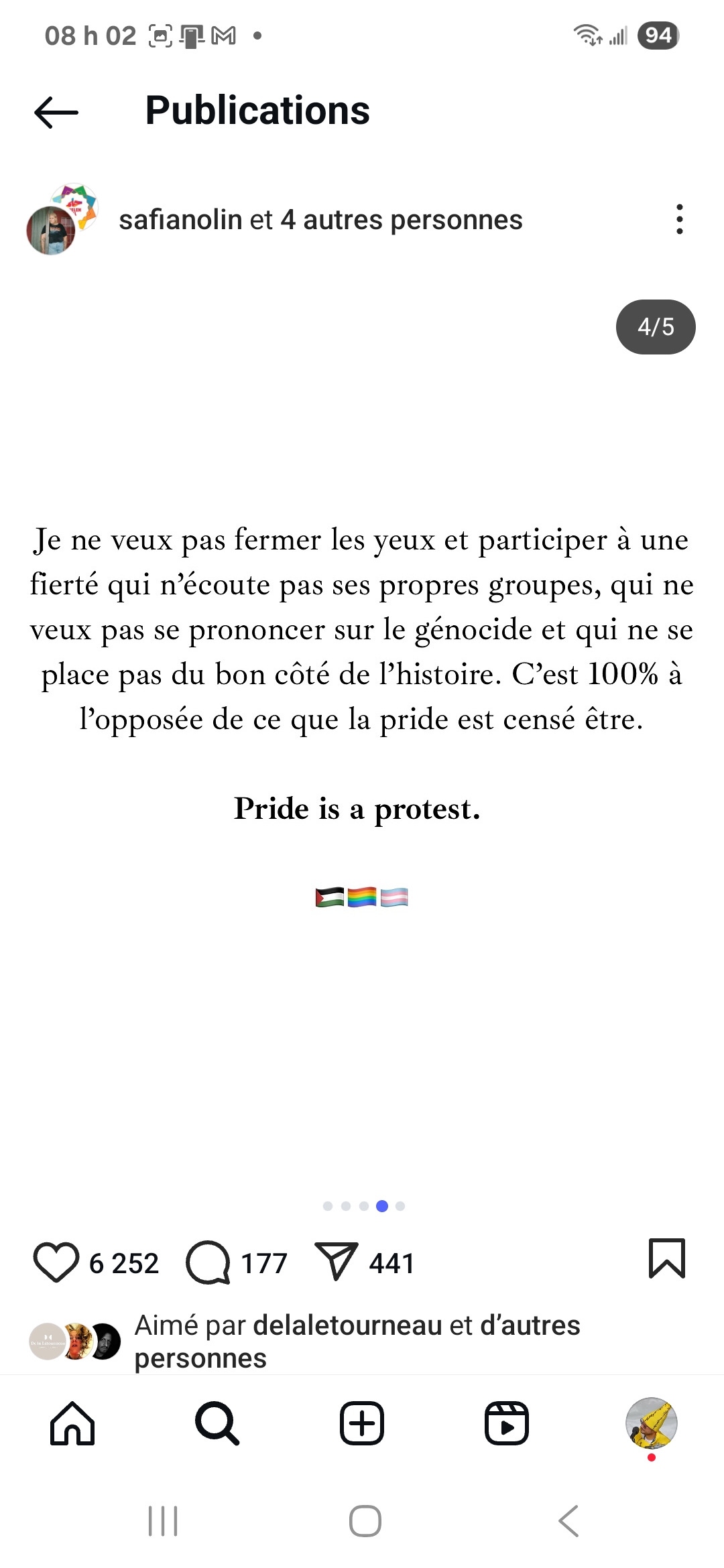This screenshot has width=724, height=1568.
Task: Save the post with the bookmark icon
Action: (x=666, y=1258)
